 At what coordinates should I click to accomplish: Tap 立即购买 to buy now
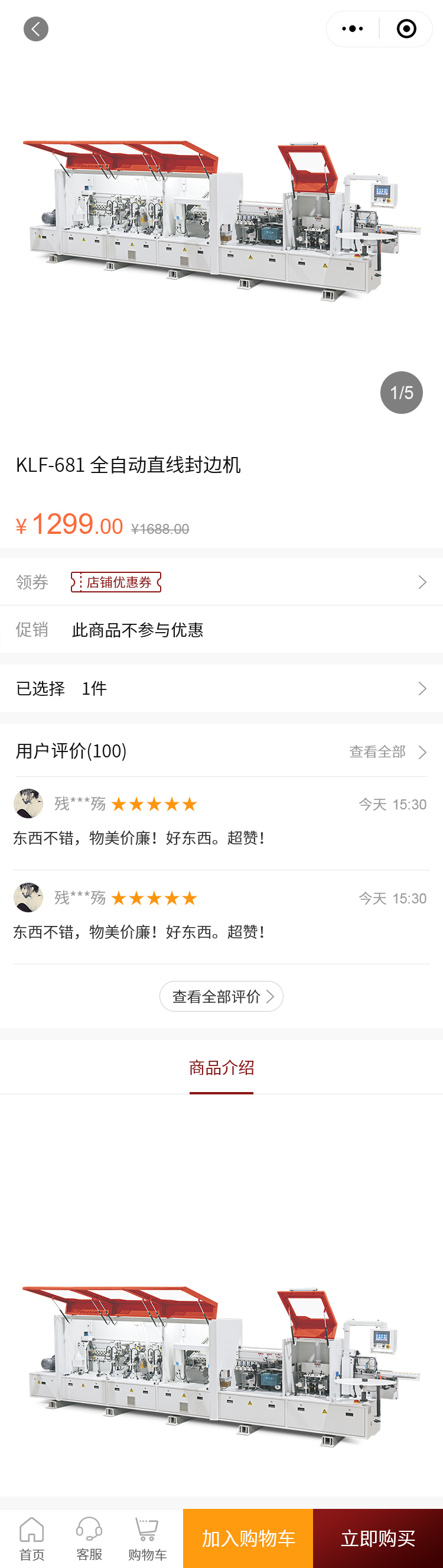click(378, 1538)
